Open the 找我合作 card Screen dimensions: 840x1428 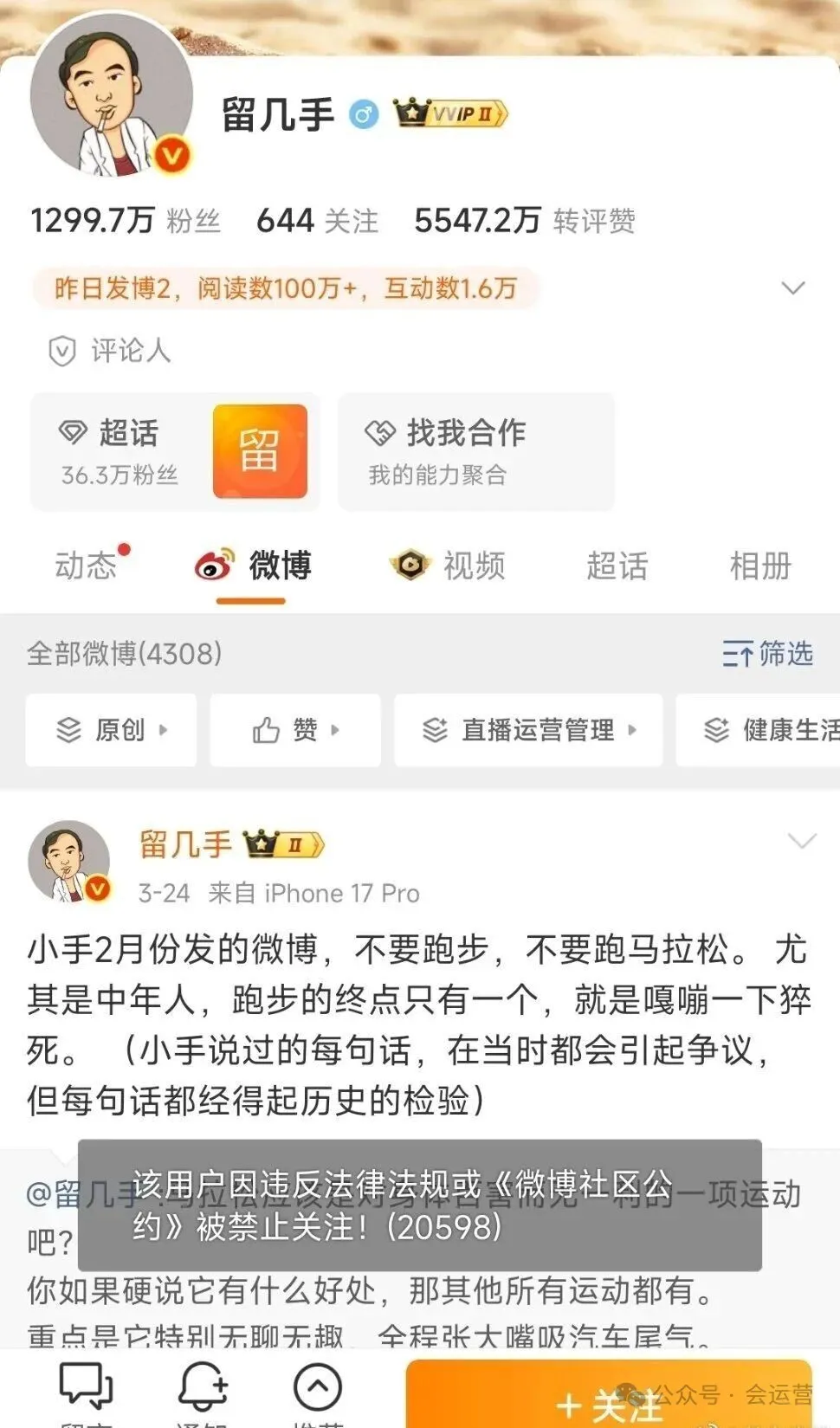[475, 452]
